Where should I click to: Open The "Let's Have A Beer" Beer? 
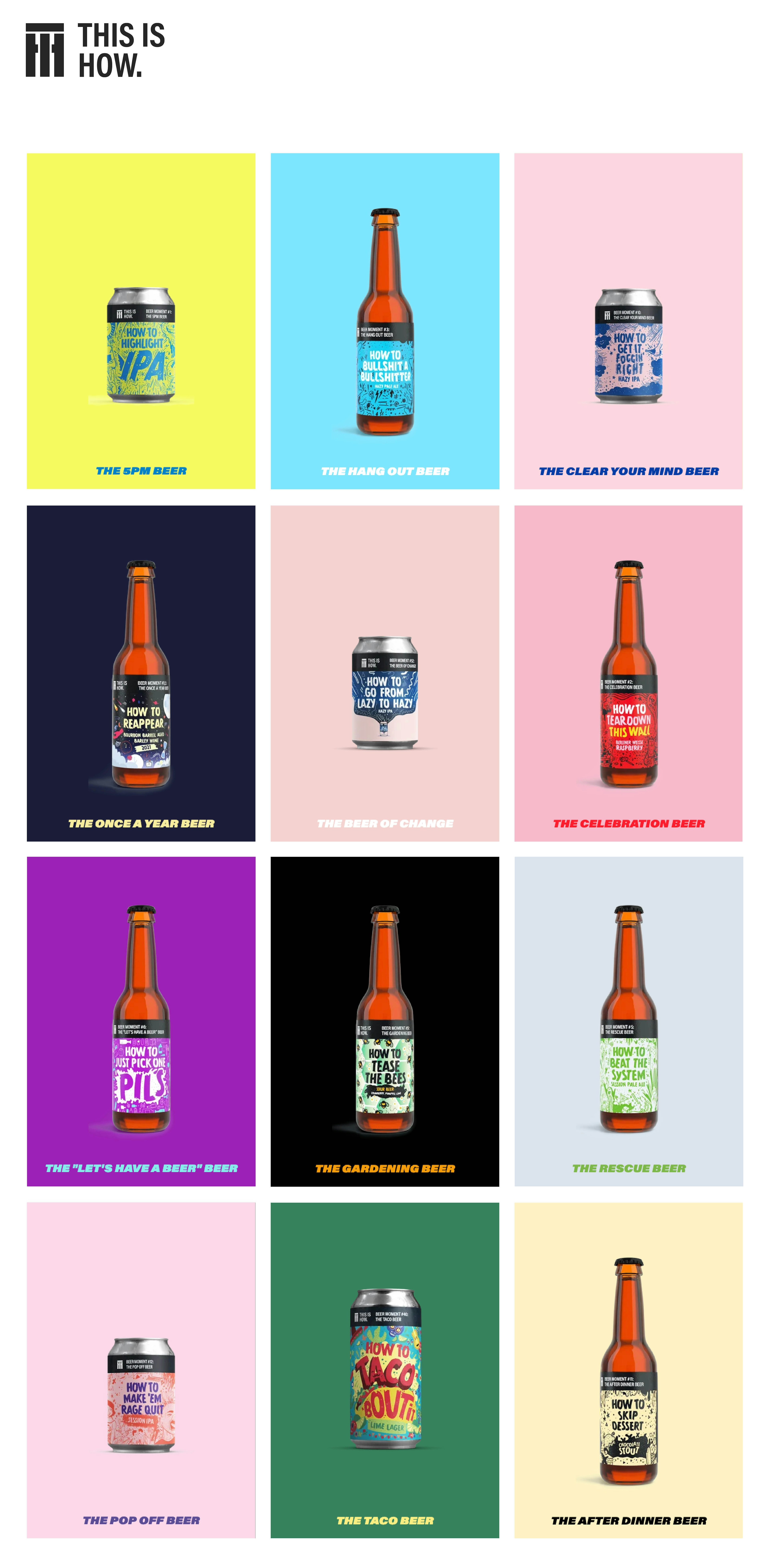click(x=141, y=1021)
